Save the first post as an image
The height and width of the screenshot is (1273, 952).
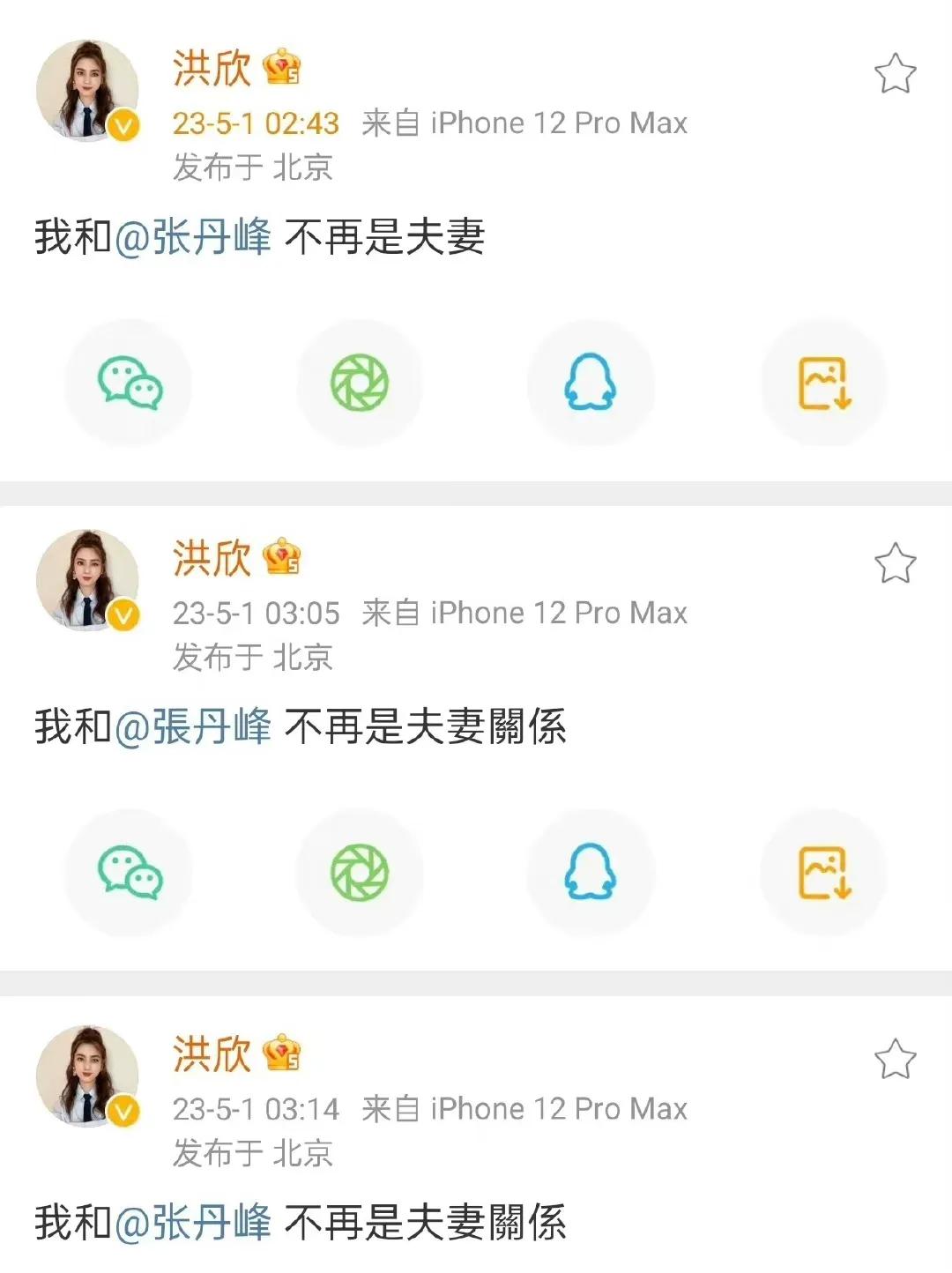point(823,381)
